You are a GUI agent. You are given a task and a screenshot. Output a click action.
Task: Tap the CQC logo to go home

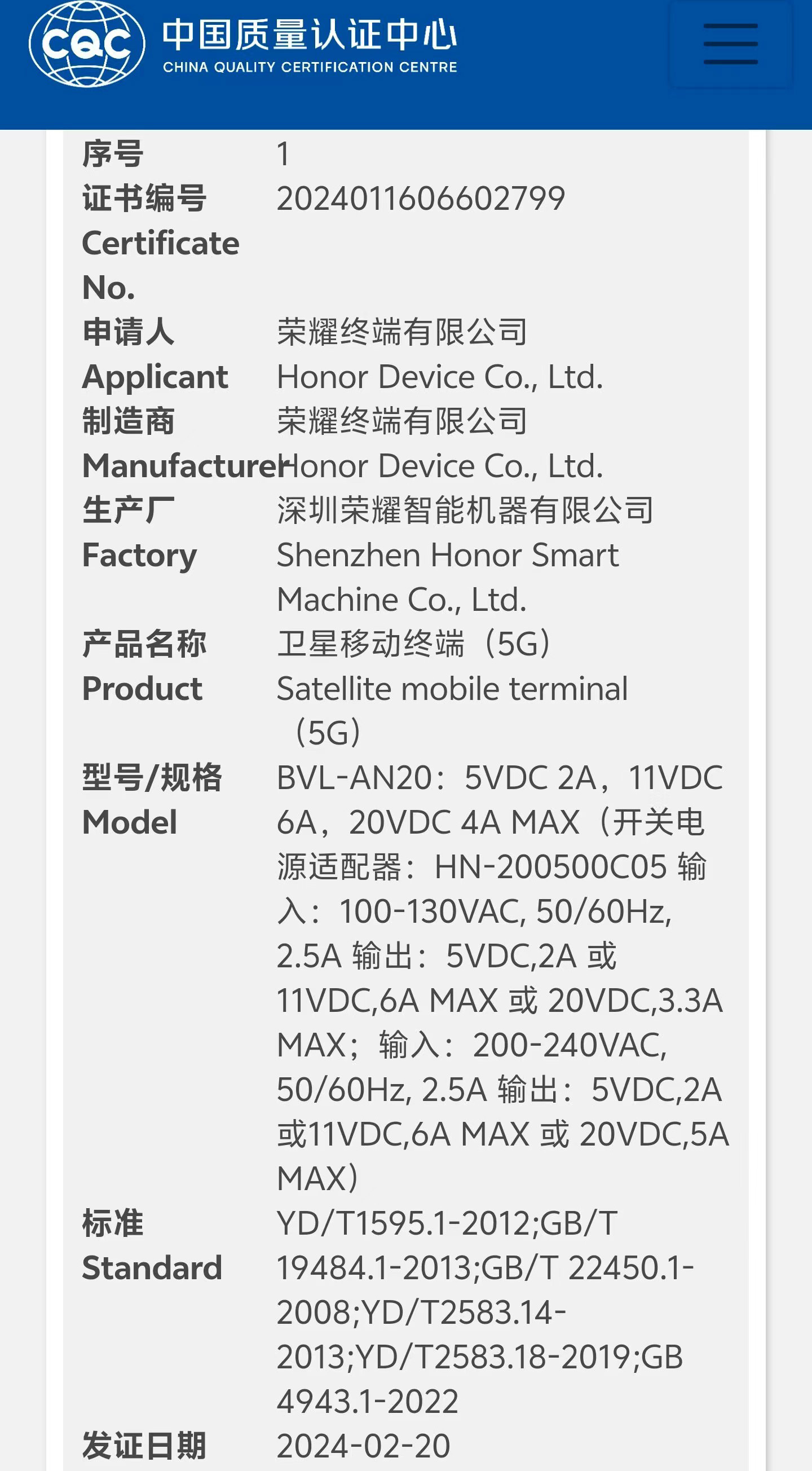87,44
